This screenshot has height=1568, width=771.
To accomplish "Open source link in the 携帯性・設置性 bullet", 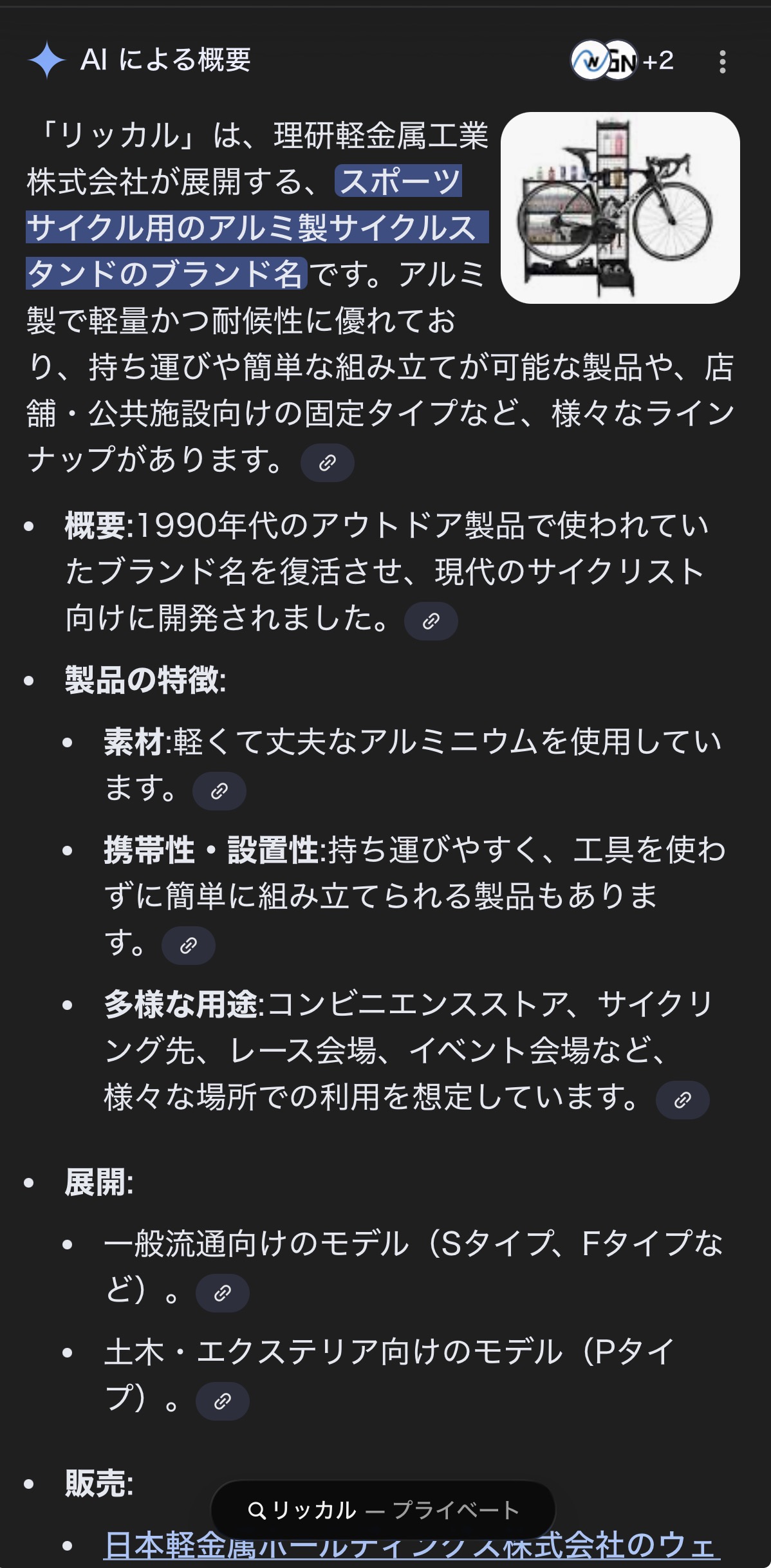I will click(188, 945).
